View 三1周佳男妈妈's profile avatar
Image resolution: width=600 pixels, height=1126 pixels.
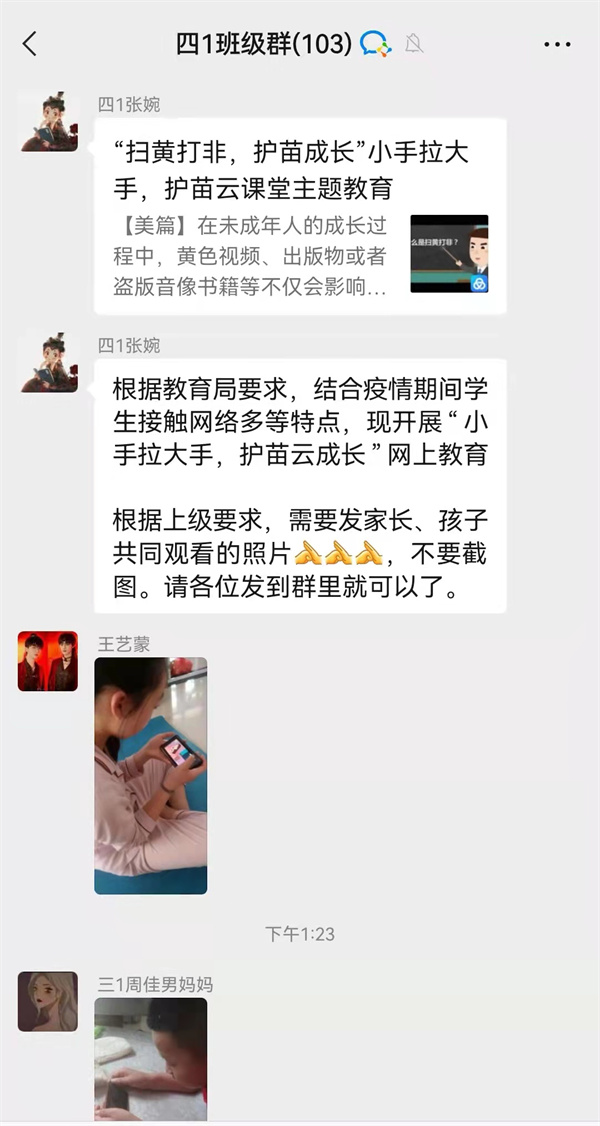pyautogui.click(x=48, y=1001)
